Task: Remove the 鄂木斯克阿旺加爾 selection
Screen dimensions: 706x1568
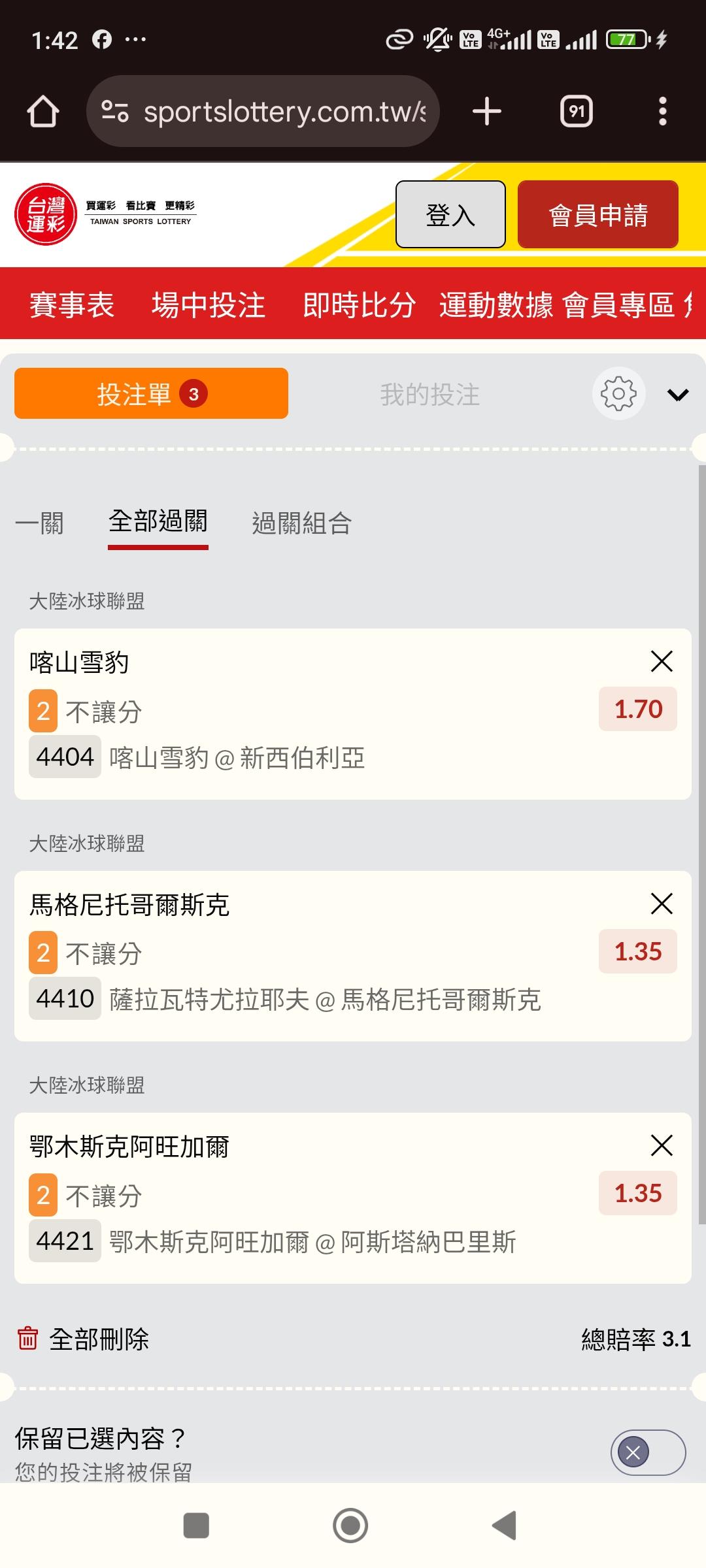Action: pyautogui.click(x=662, y=1145)
